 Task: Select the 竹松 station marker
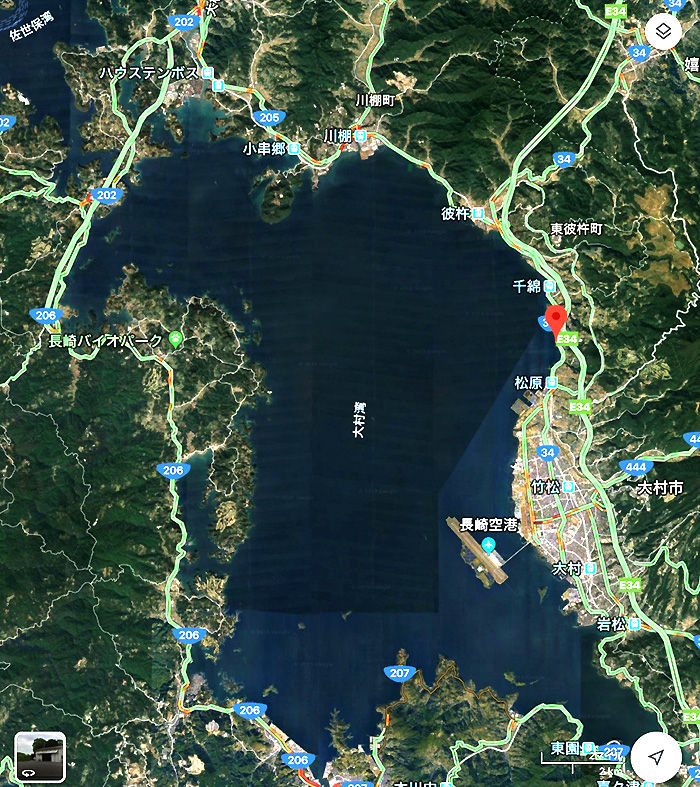click(x=569, y=487)
